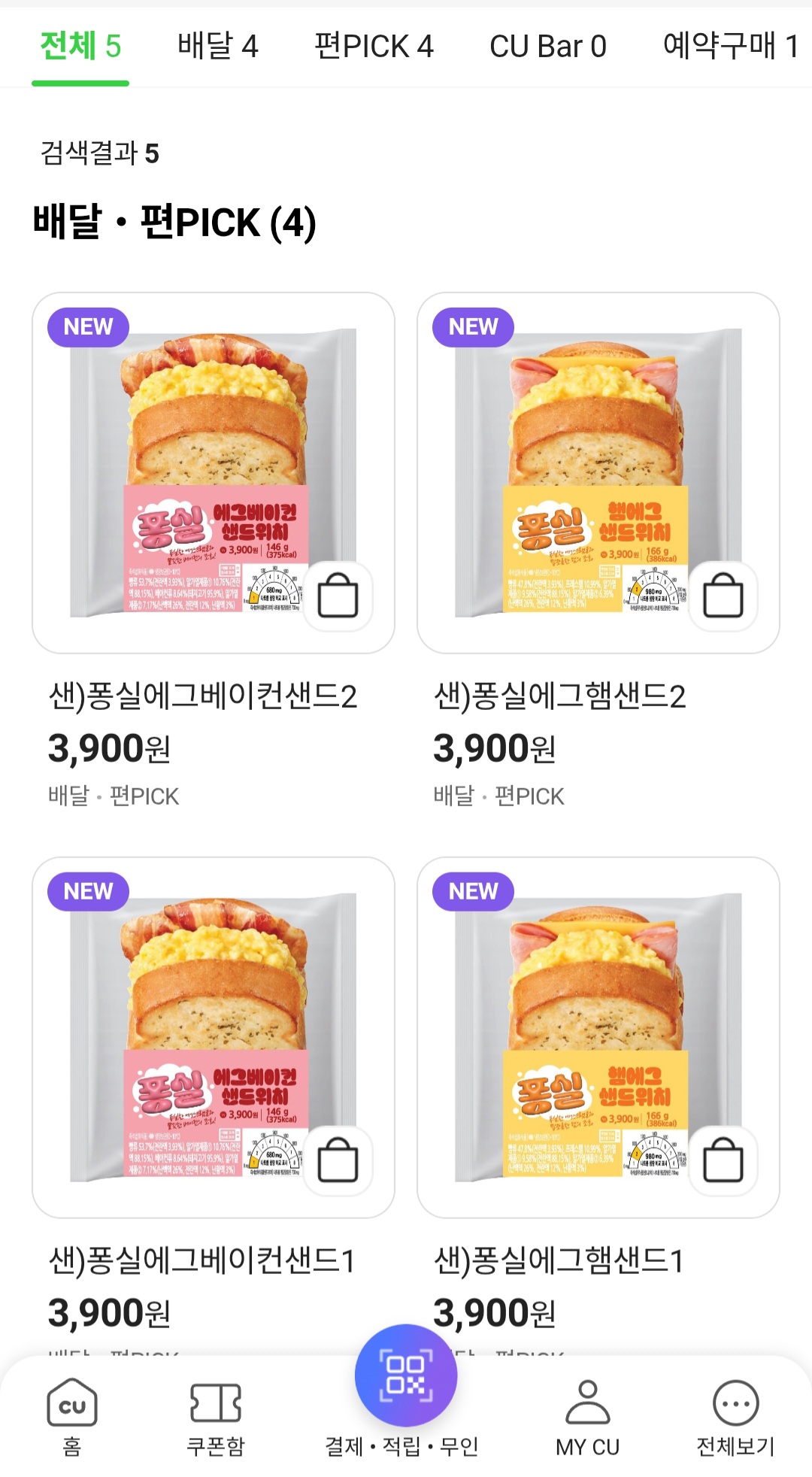
Task: Select the 편PICK 4 tab
Action: 374,47
